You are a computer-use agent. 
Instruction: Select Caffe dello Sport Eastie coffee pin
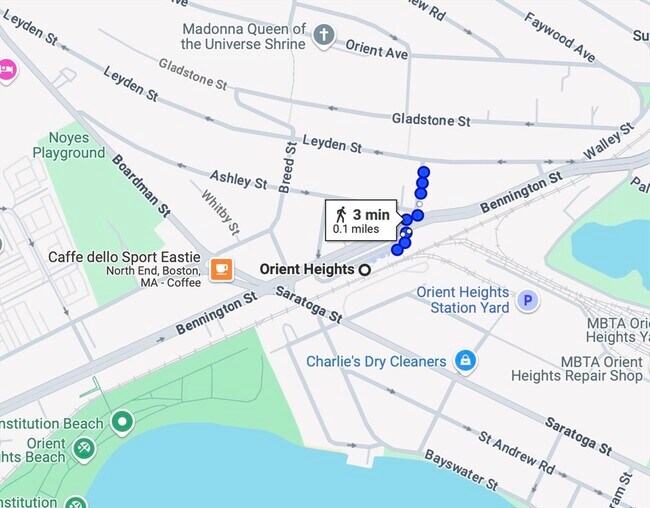point(222,269)
